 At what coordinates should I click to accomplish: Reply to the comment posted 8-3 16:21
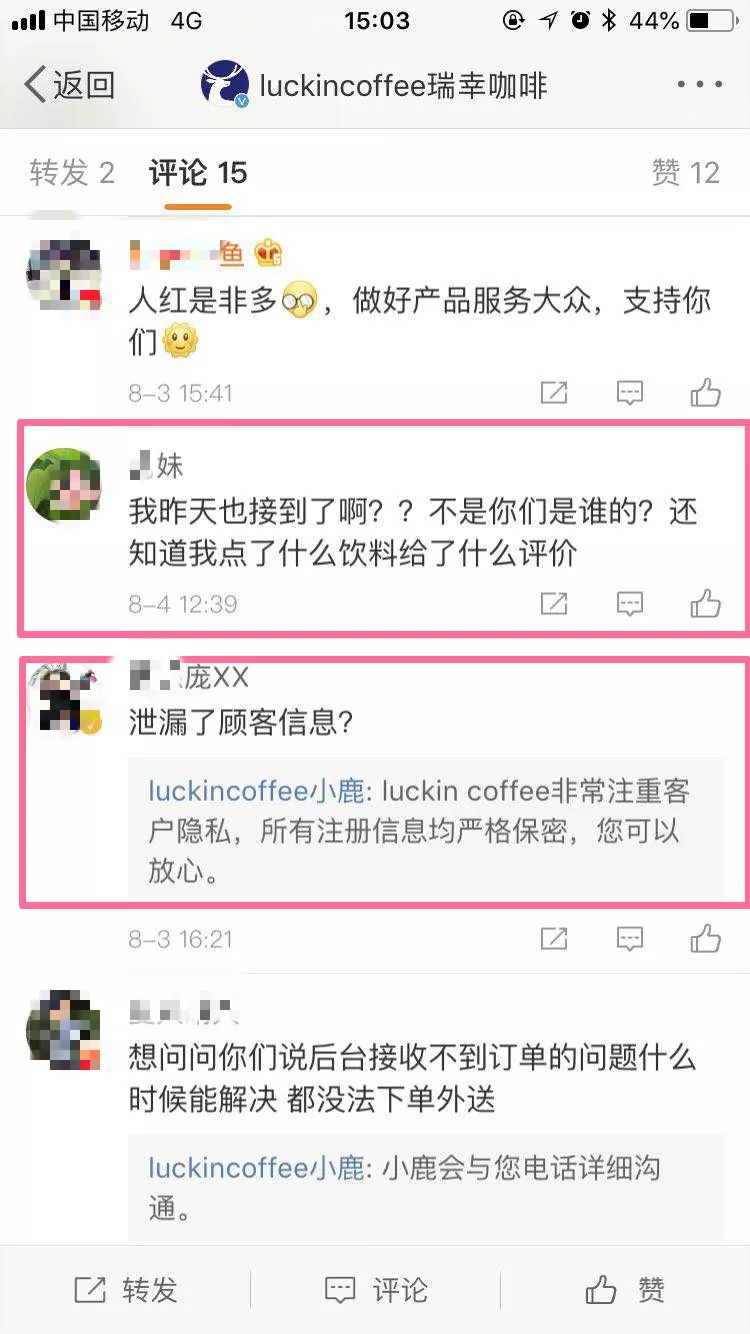point(629,939)
